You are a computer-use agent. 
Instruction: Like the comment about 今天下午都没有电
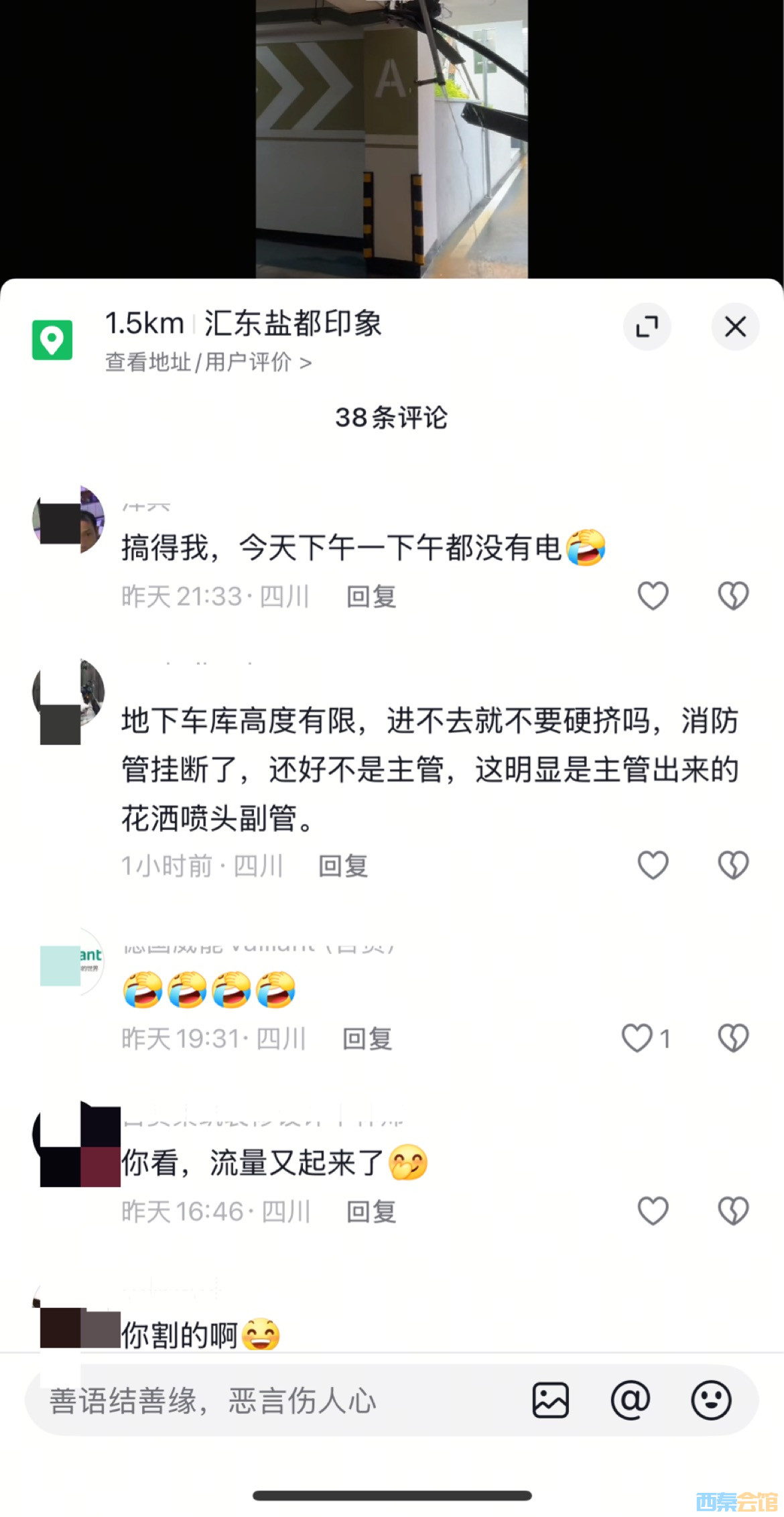[x=653, y=596]
